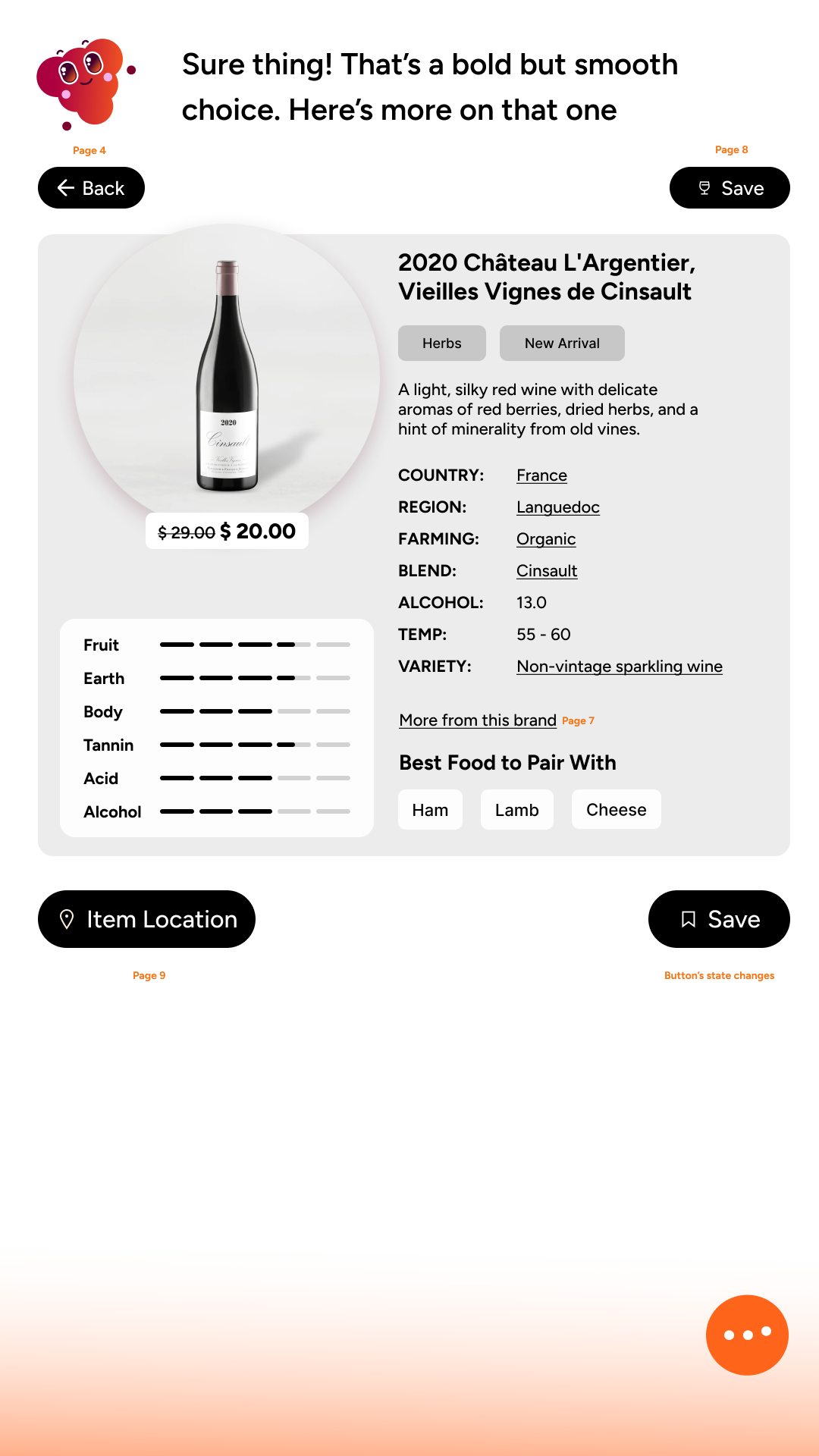This screenshot has width=819, height=1456.
Task: Open the Cinsault blend link
Action: click(547, 571)
